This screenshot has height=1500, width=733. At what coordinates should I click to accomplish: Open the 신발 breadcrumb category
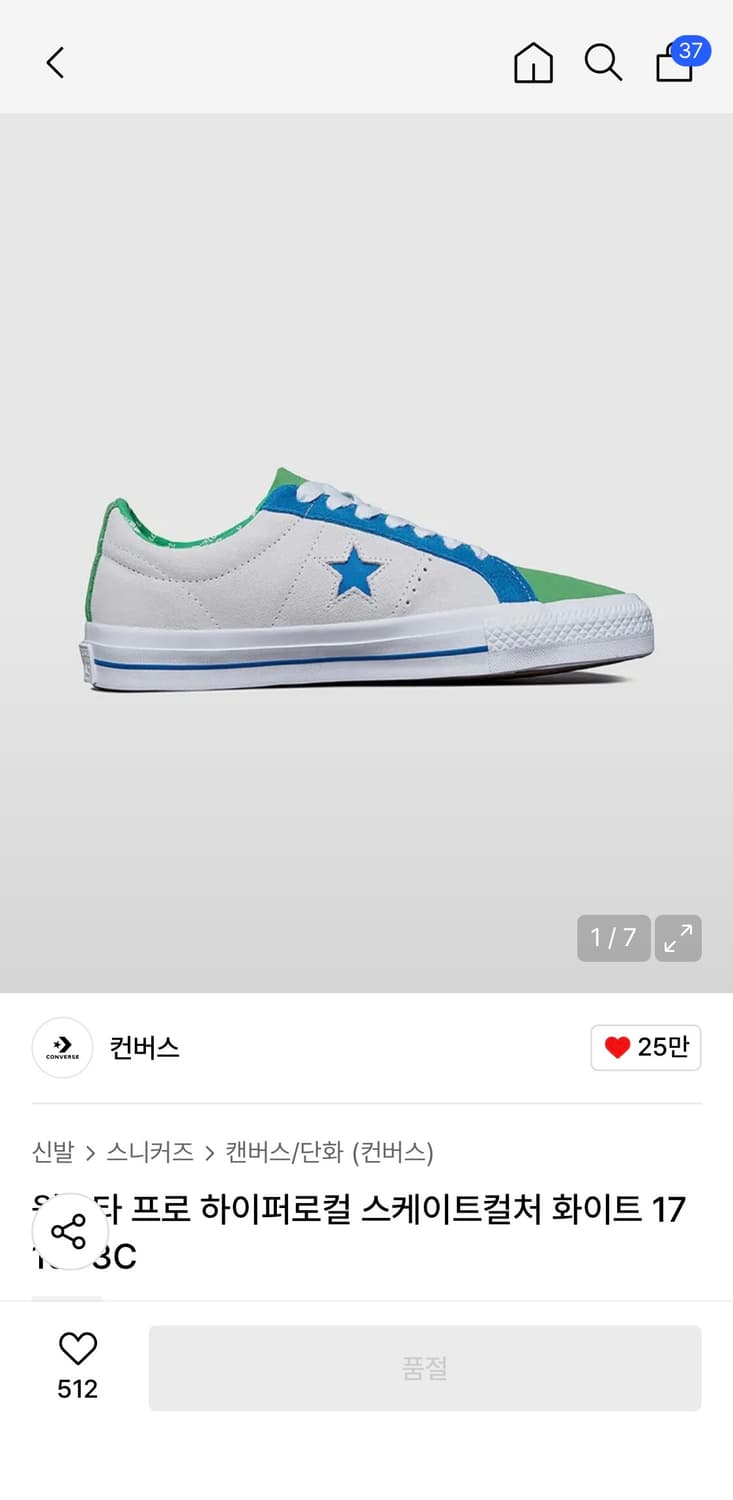(53, 1152)
